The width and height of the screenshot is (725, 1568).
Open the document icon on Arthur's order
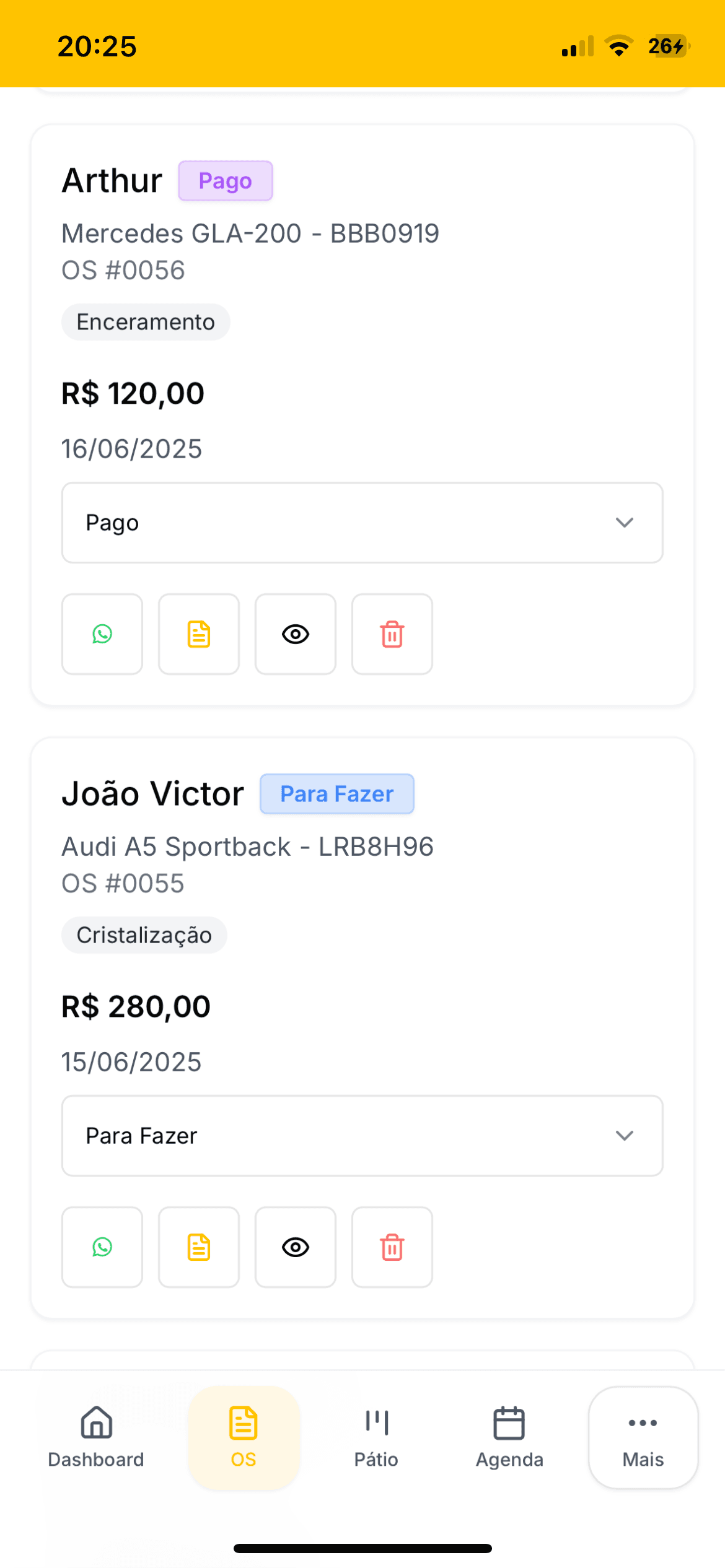coord(199,634)
